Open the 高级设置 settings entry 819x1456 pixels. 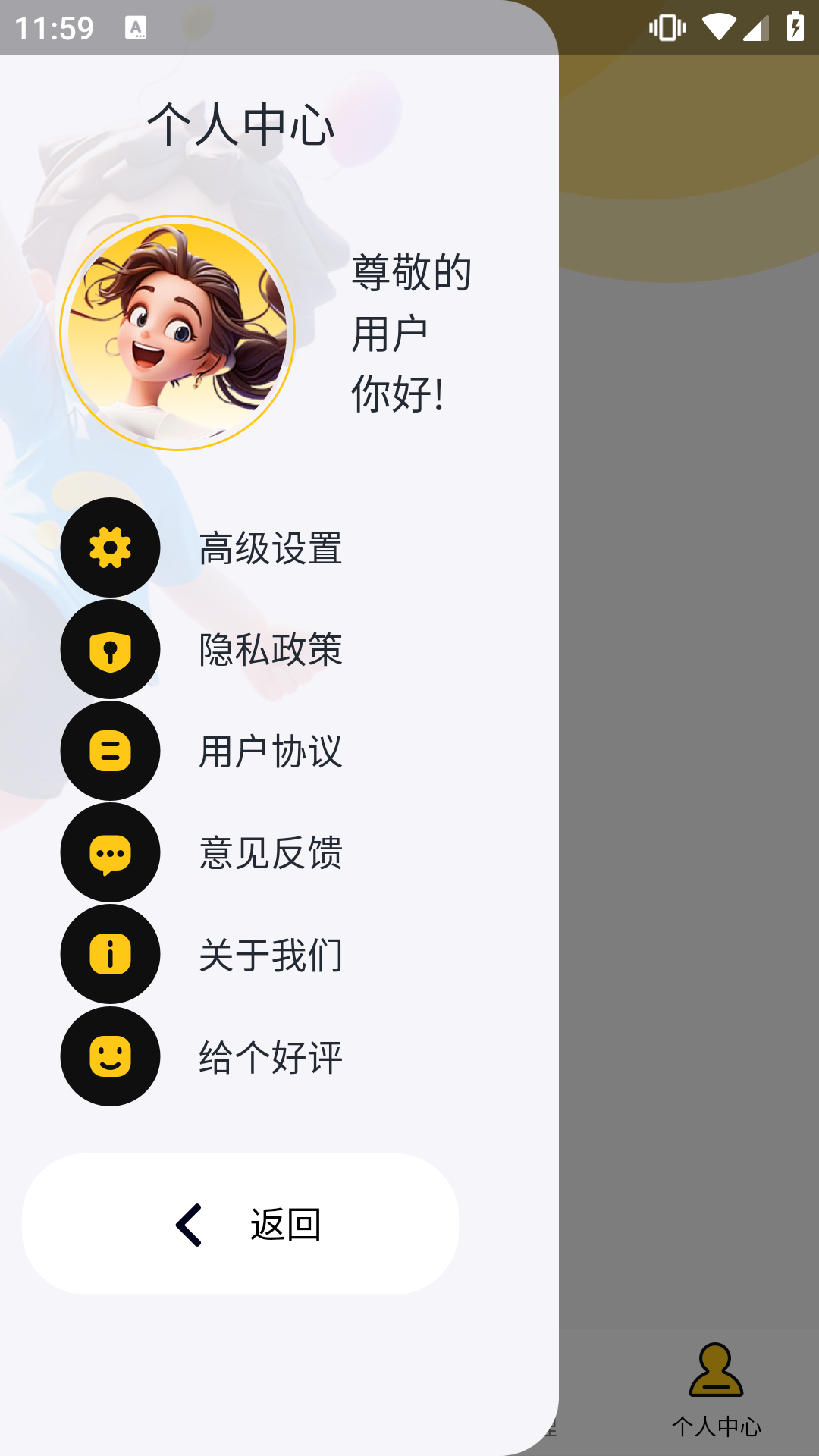(x=271, y=551)
